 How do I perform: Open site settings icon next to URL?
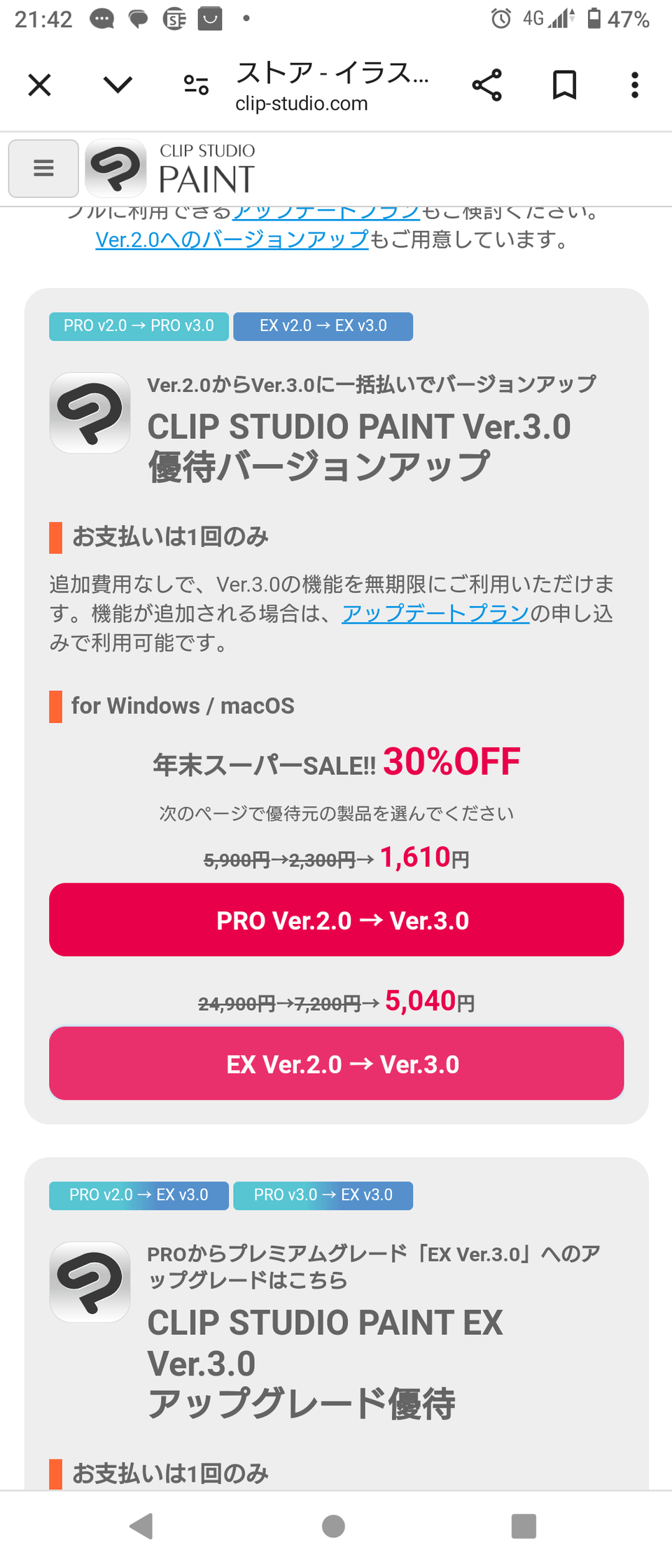click(196, 85)
